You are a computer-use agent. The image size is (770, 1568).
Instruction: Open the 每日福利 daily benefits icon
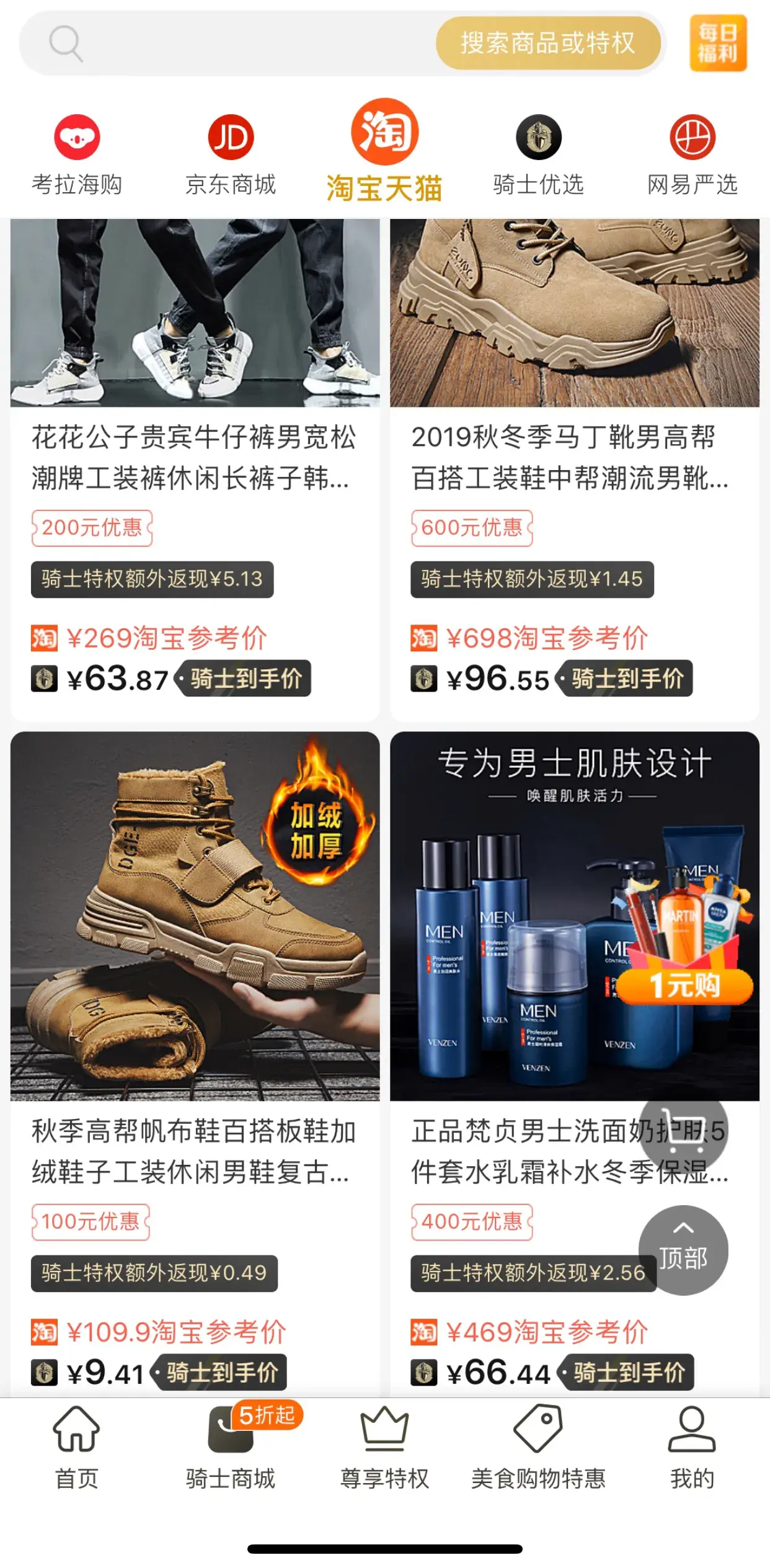[717, 43]
